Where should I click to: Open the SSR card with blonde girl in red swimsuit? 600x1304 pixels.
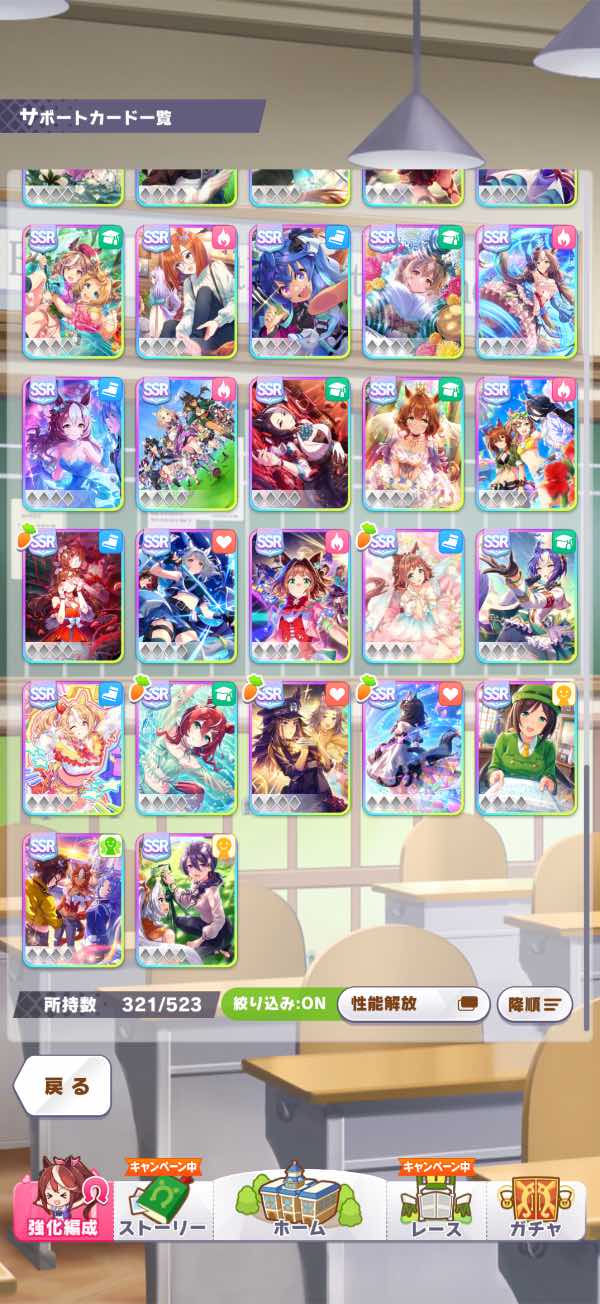pos(73,747)
